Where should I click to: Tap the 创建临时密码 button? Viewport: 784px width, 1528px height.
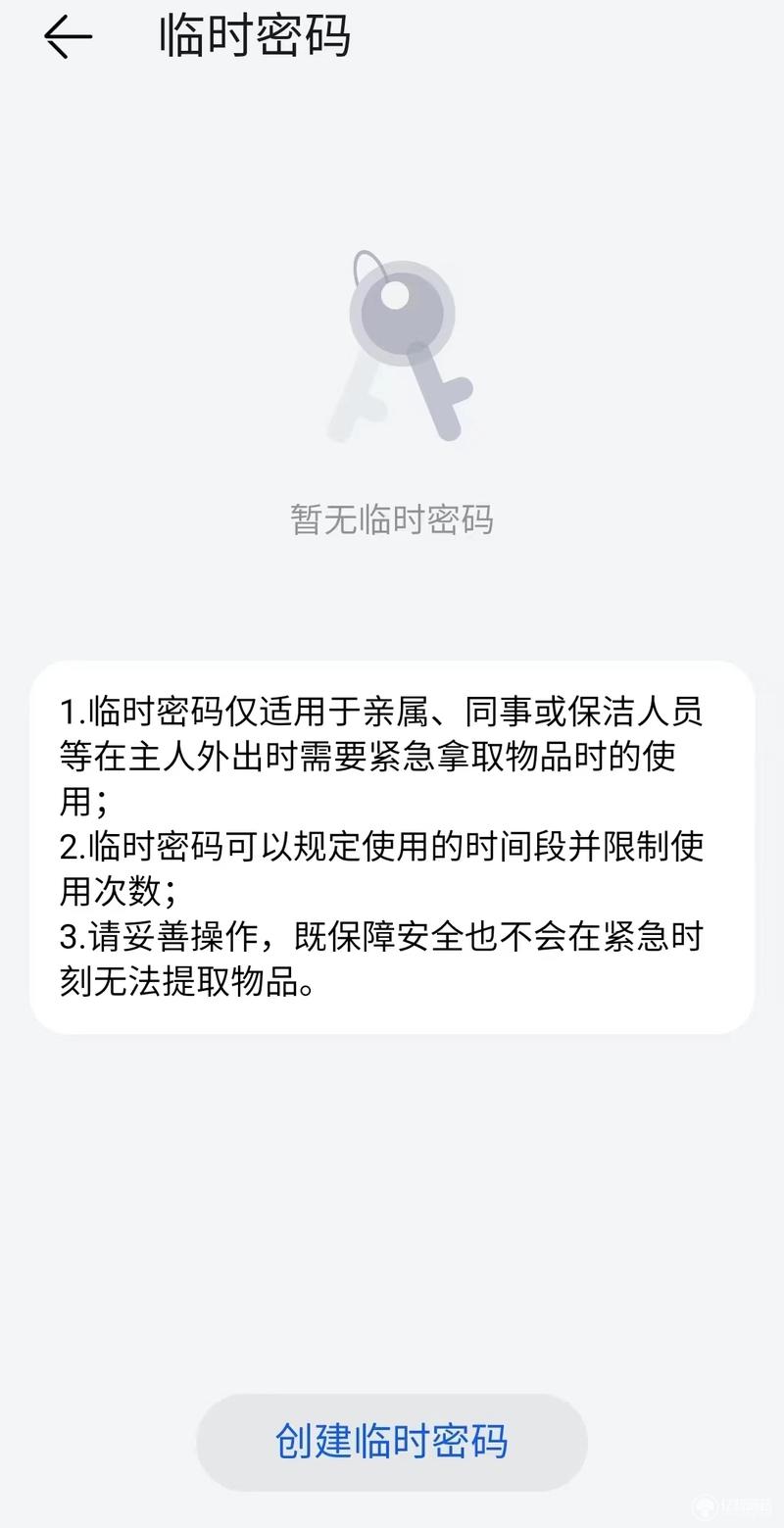pyautogui.click(x=392, y=1442)
